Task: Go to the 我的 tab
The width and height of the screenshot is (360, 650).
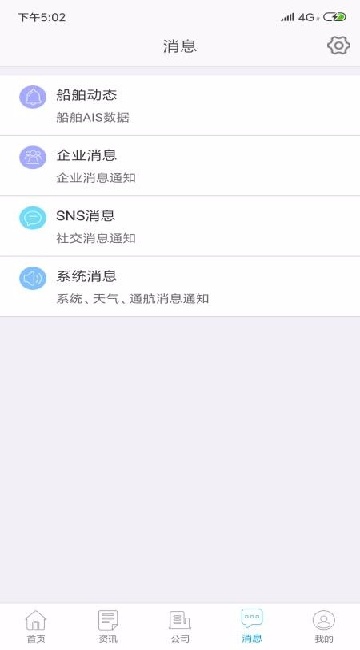Action: (x=324, y=627)
